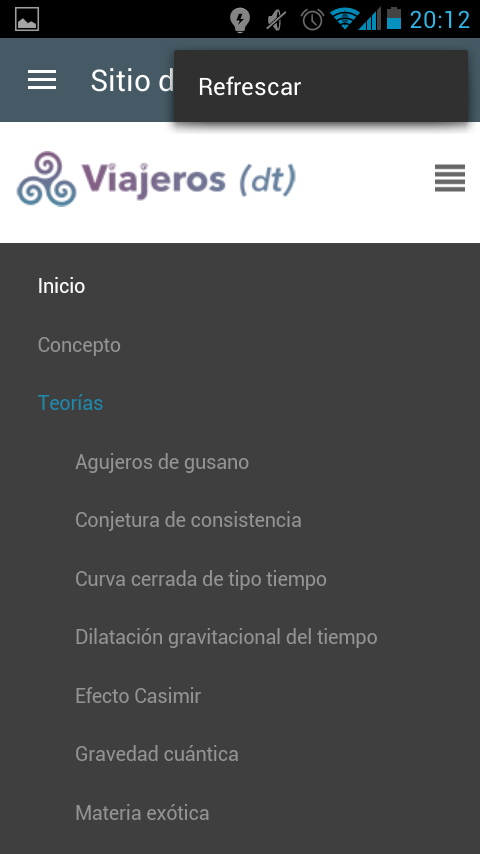Open the Teorías section

(x=70, y=403)
